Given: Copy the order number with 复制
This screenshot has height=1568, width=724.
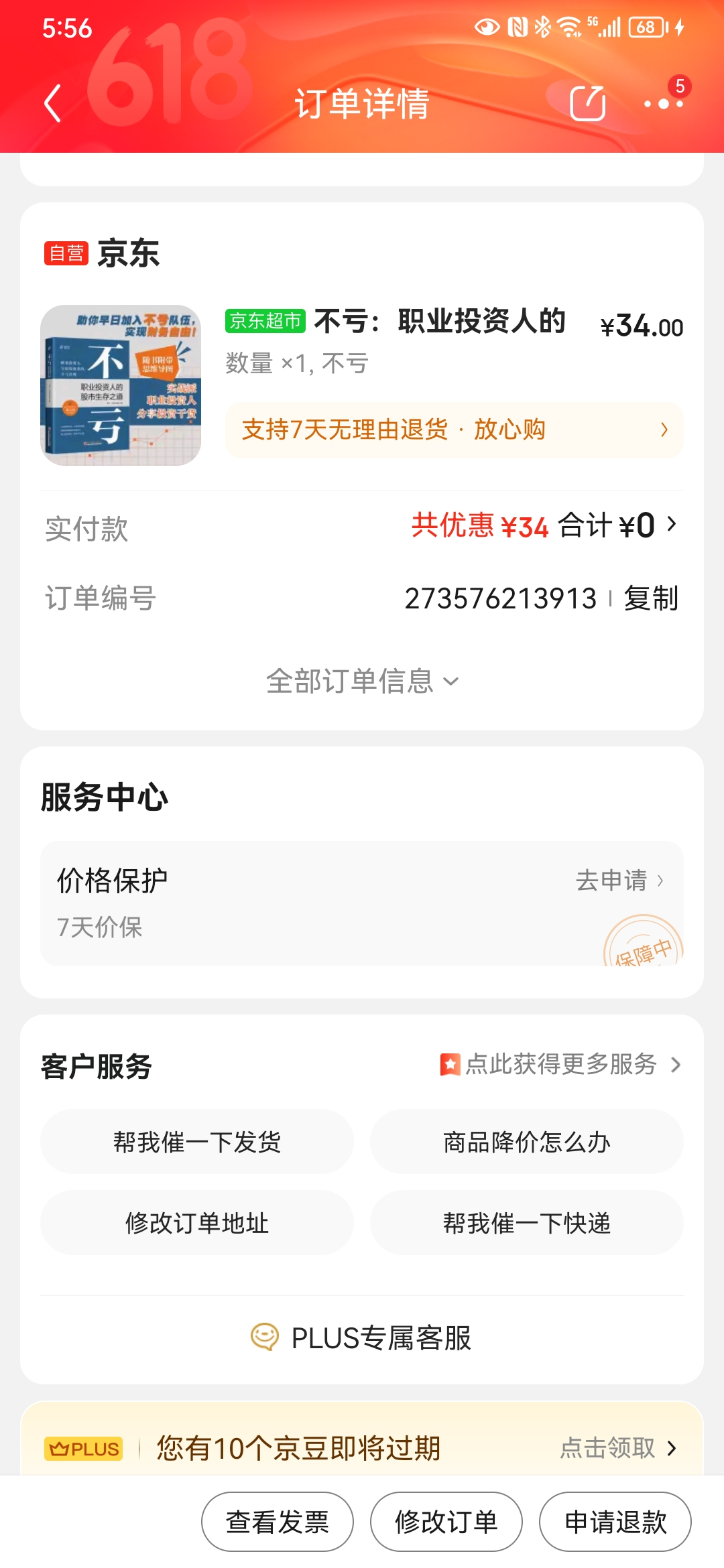Looking at the screenshot, I should click(x=650, y=598).
